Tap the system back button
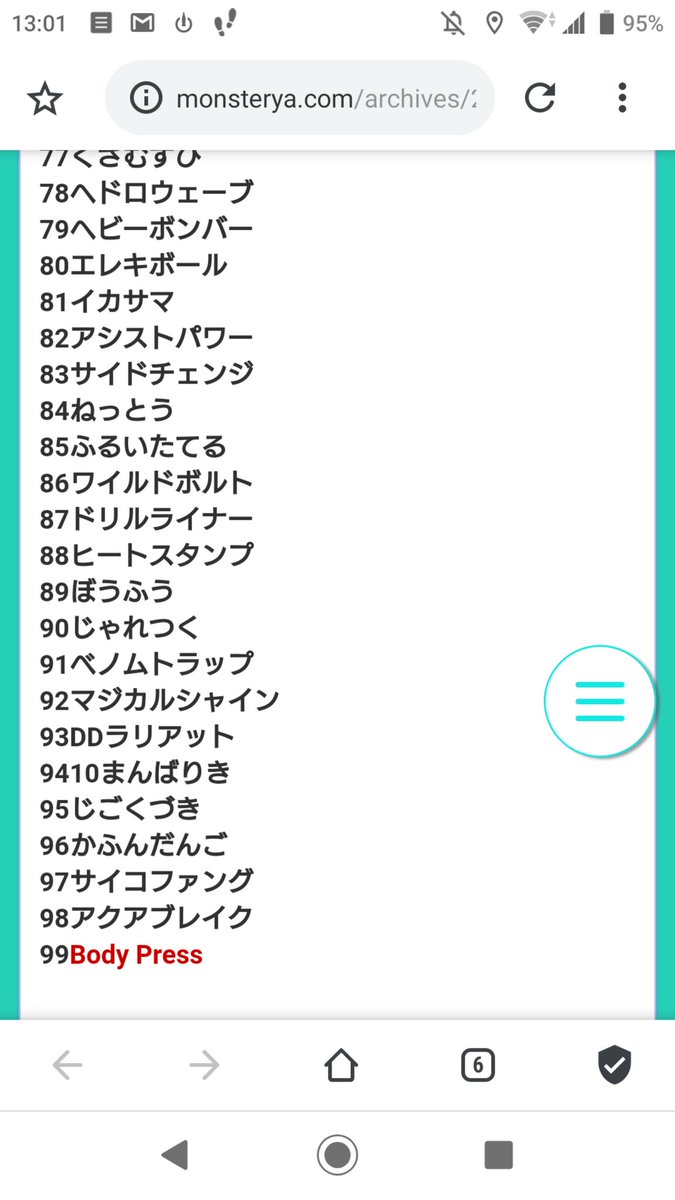The width and height of the screenshot is (675, 1200). pyautogui.click(x=175, y=1155)
